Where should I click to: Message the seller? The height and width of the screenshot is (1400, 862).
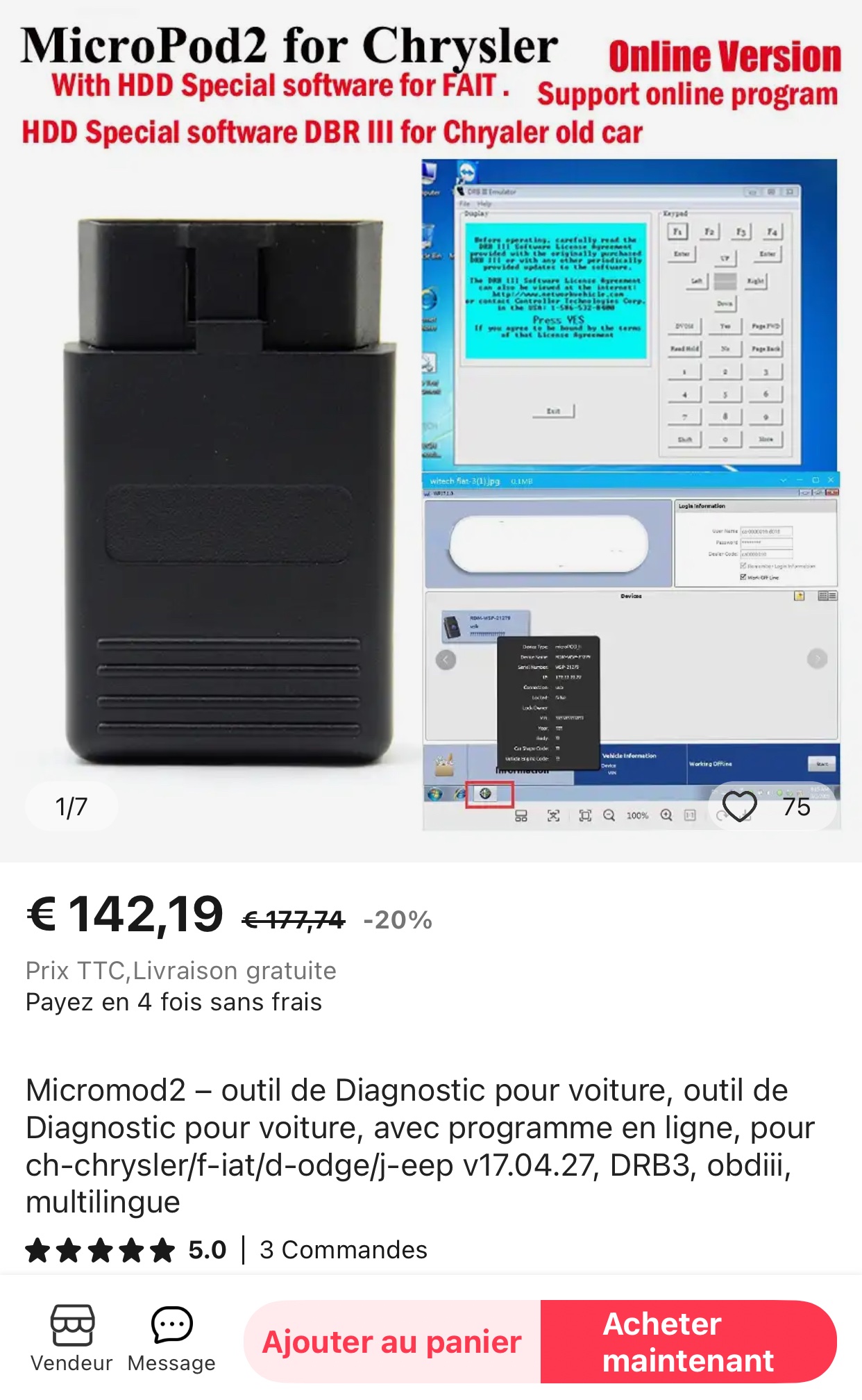171,1339
